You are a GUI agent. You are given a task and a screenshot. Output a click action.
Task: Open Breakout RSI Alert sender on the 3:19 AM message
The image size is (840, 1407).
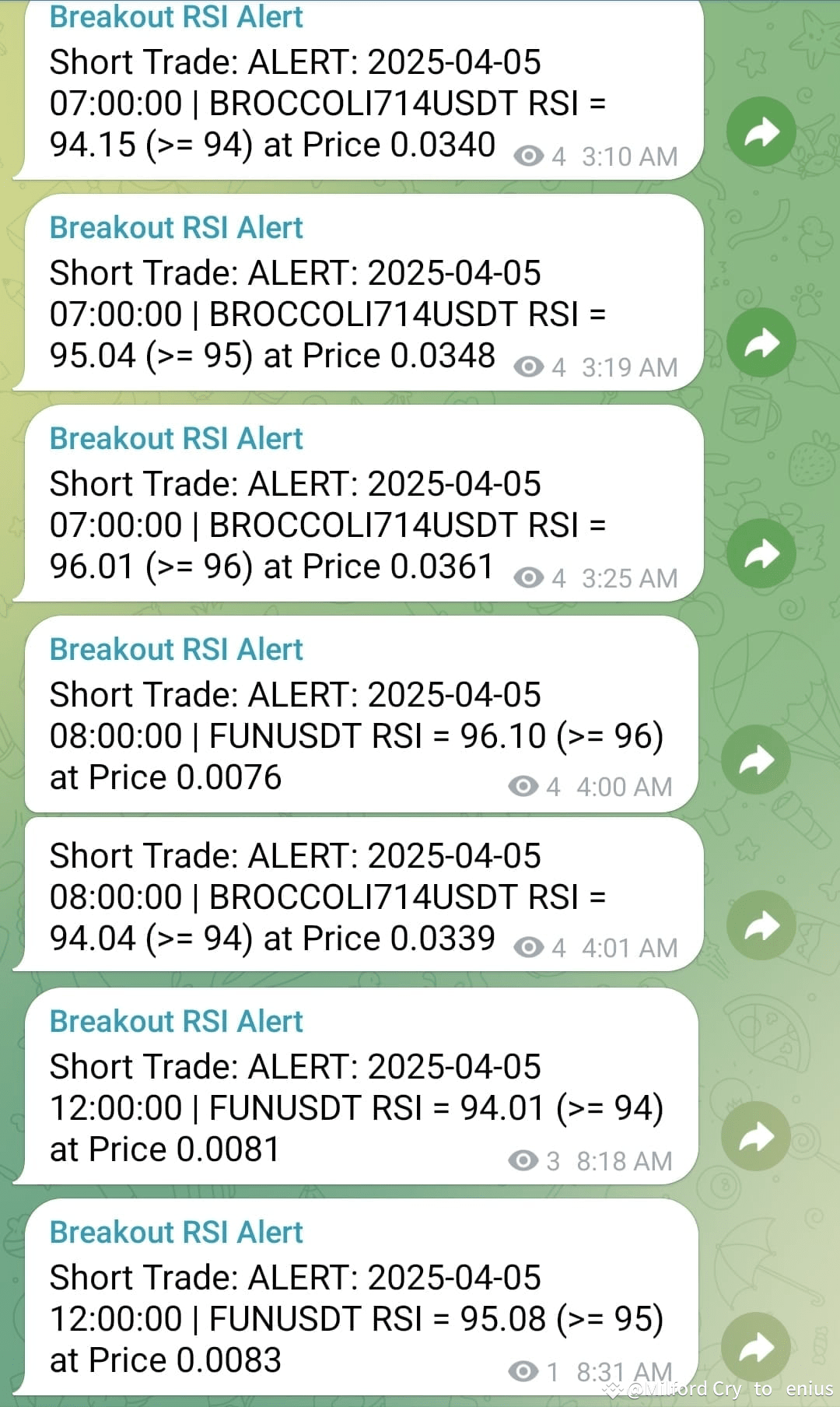177,228
